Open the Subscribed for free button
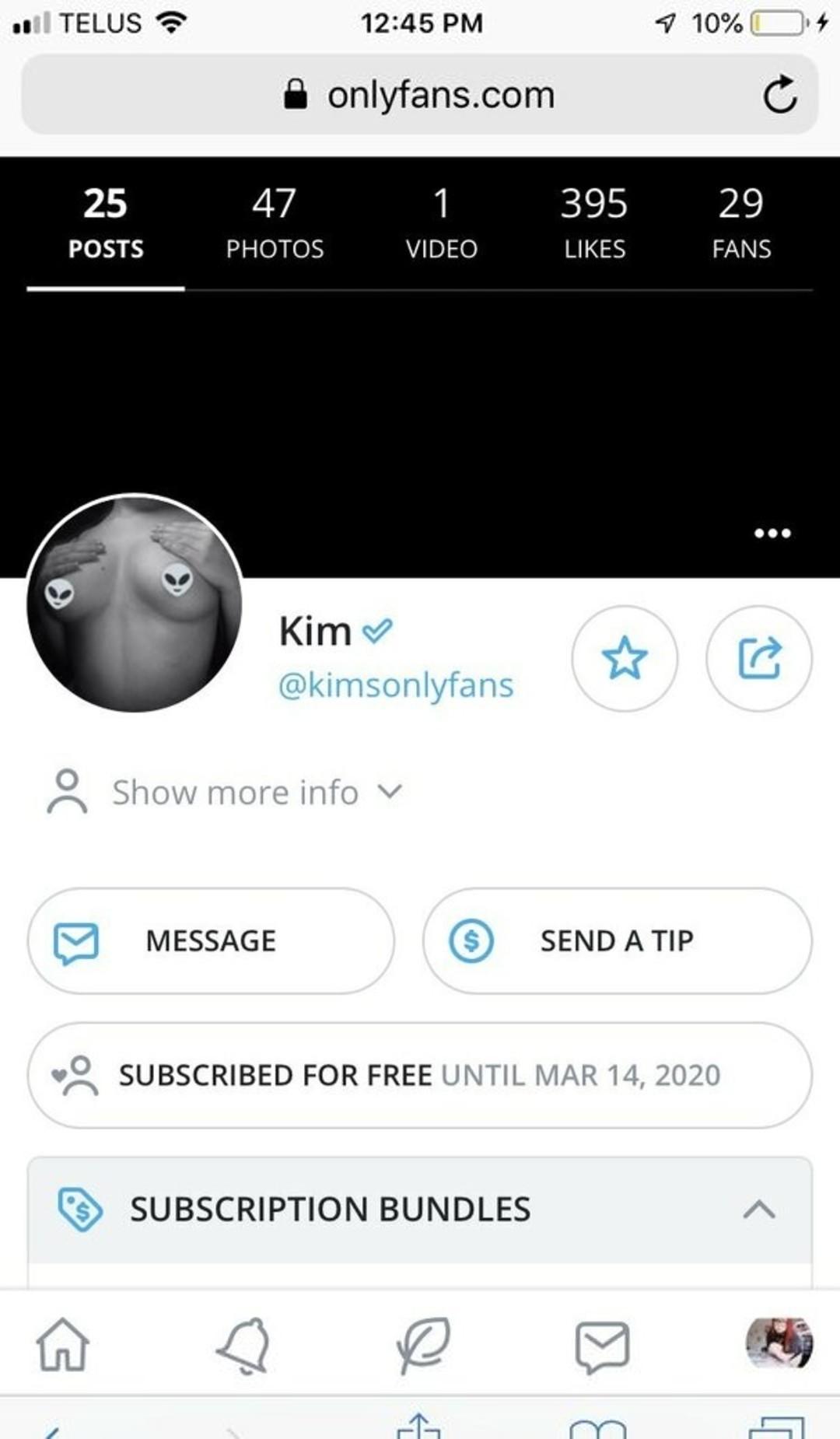The width and height of the screenshot is (840, 1439). coord(420,1075)
